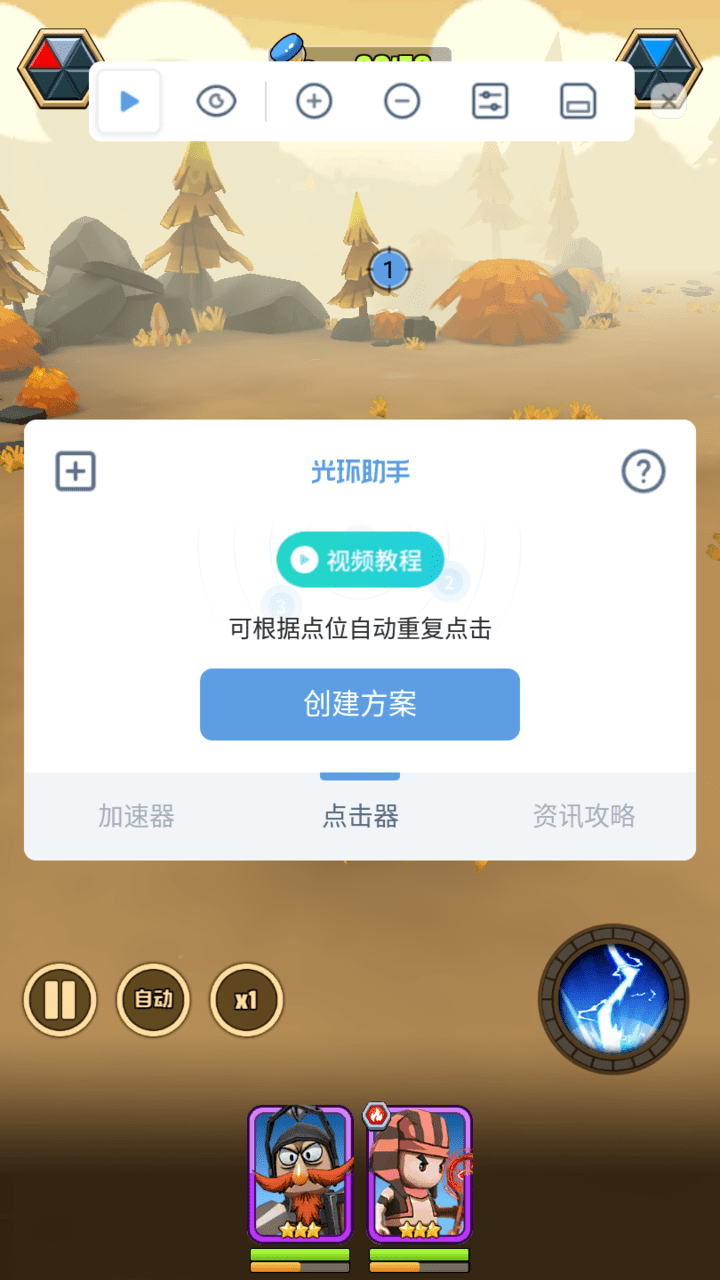This screenshot has width=720, height=1280.
Task: Close the floating clicker toolbar
Action: (668, 99)
